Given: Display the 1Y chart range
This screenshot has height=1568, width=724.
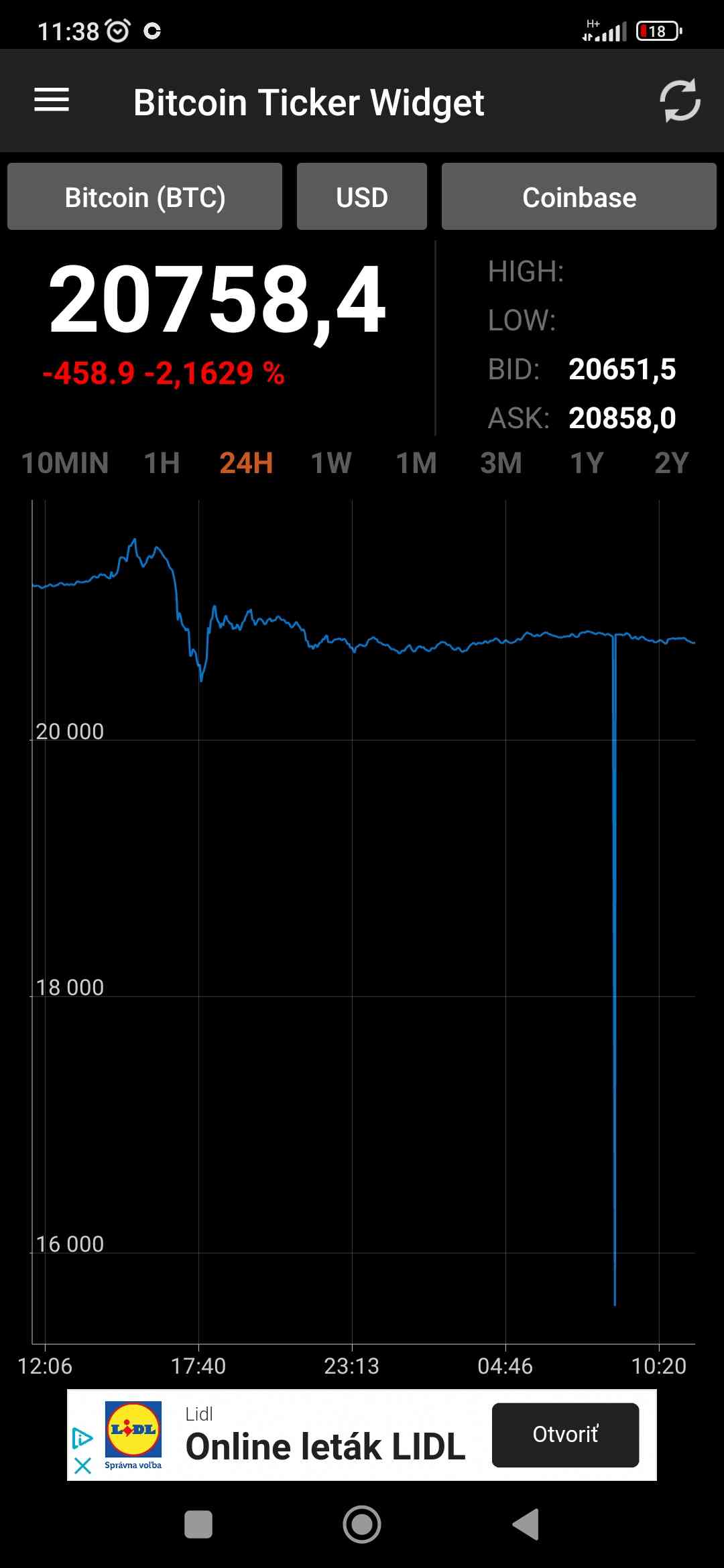Looking at the screenshot, I should tap(587, 463).
